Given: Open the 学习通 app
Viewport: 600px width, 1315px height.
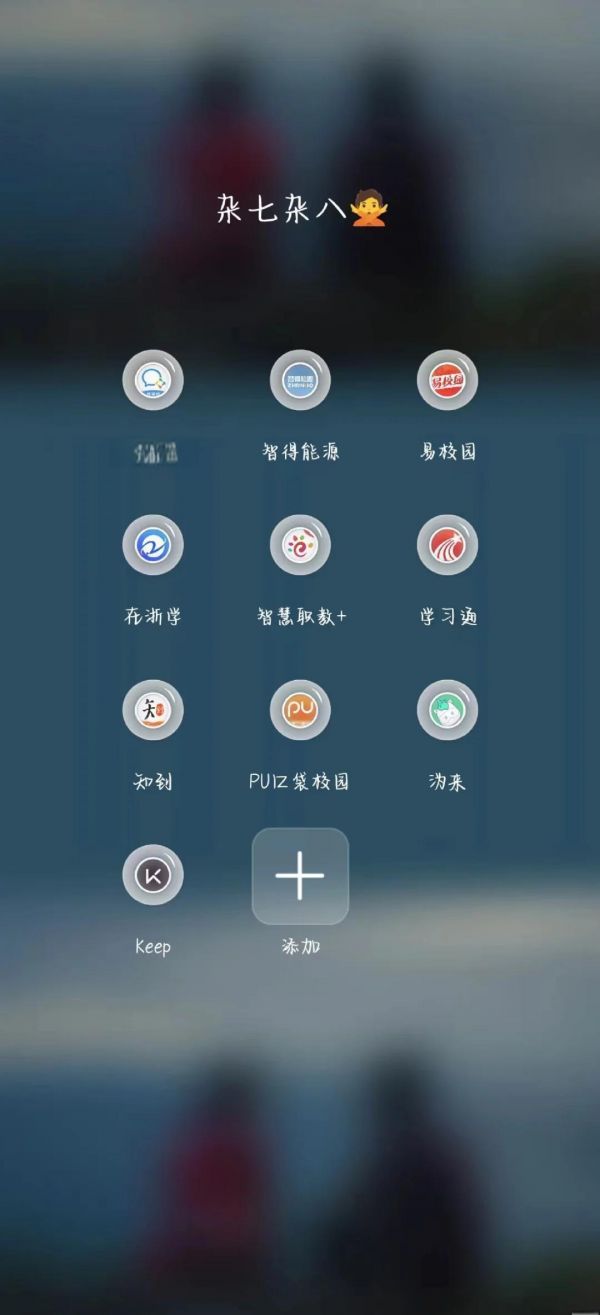Looking at the screenshot, I should (x=447, y=545).
